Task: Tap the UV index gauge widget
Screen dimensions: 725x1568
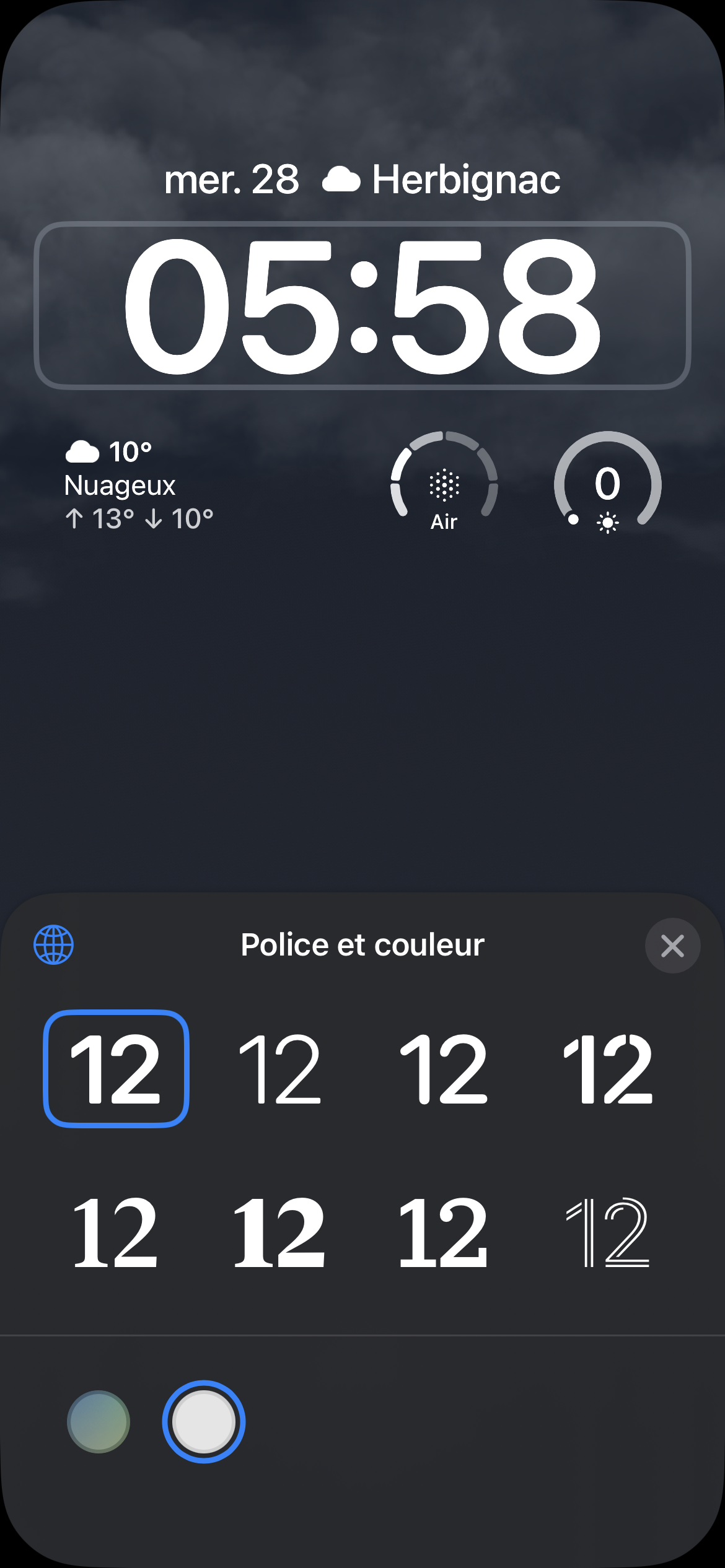Action: tap(607, 483)
